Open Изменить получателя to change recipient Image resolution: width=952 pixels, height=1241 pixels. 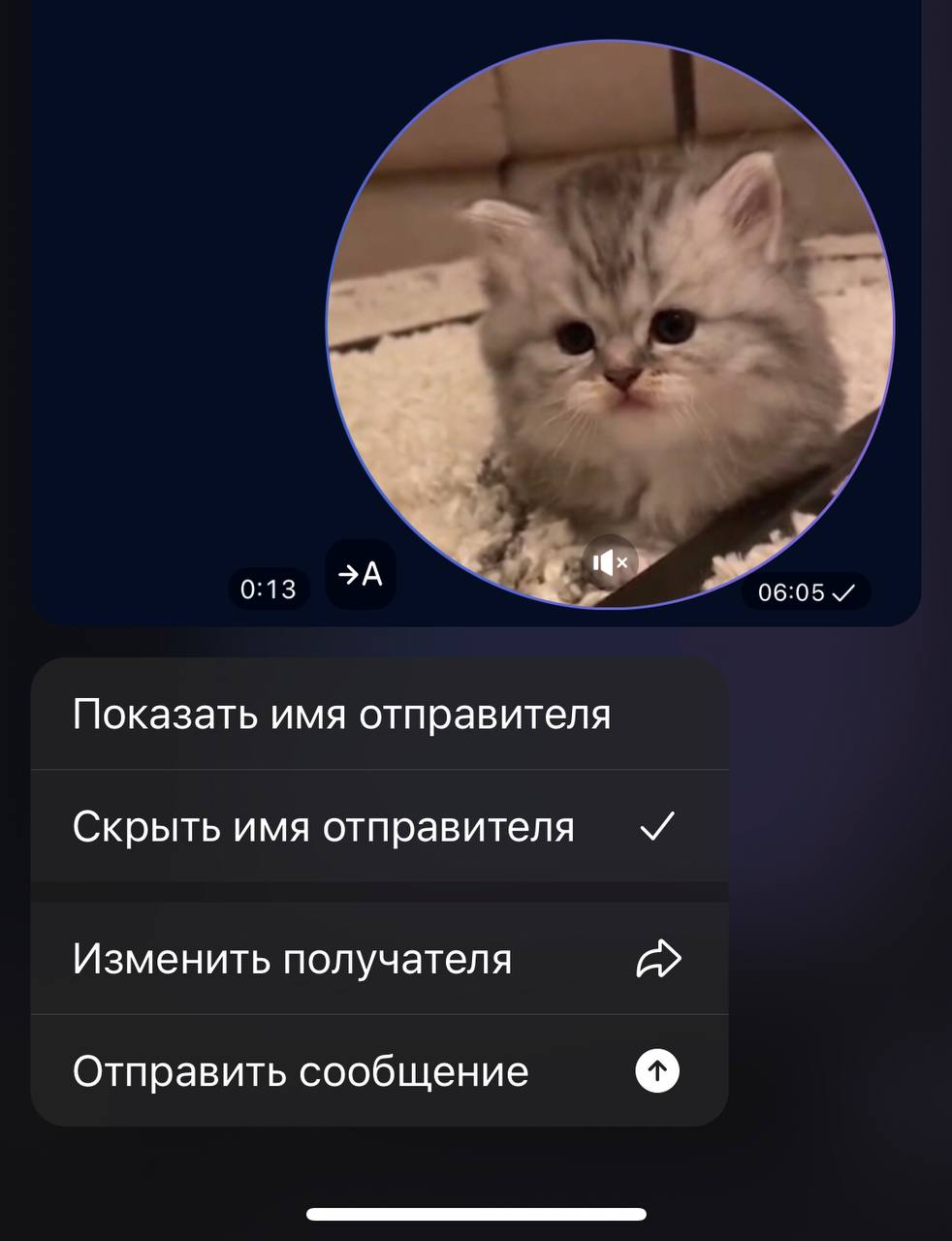(x=293, y=959)
